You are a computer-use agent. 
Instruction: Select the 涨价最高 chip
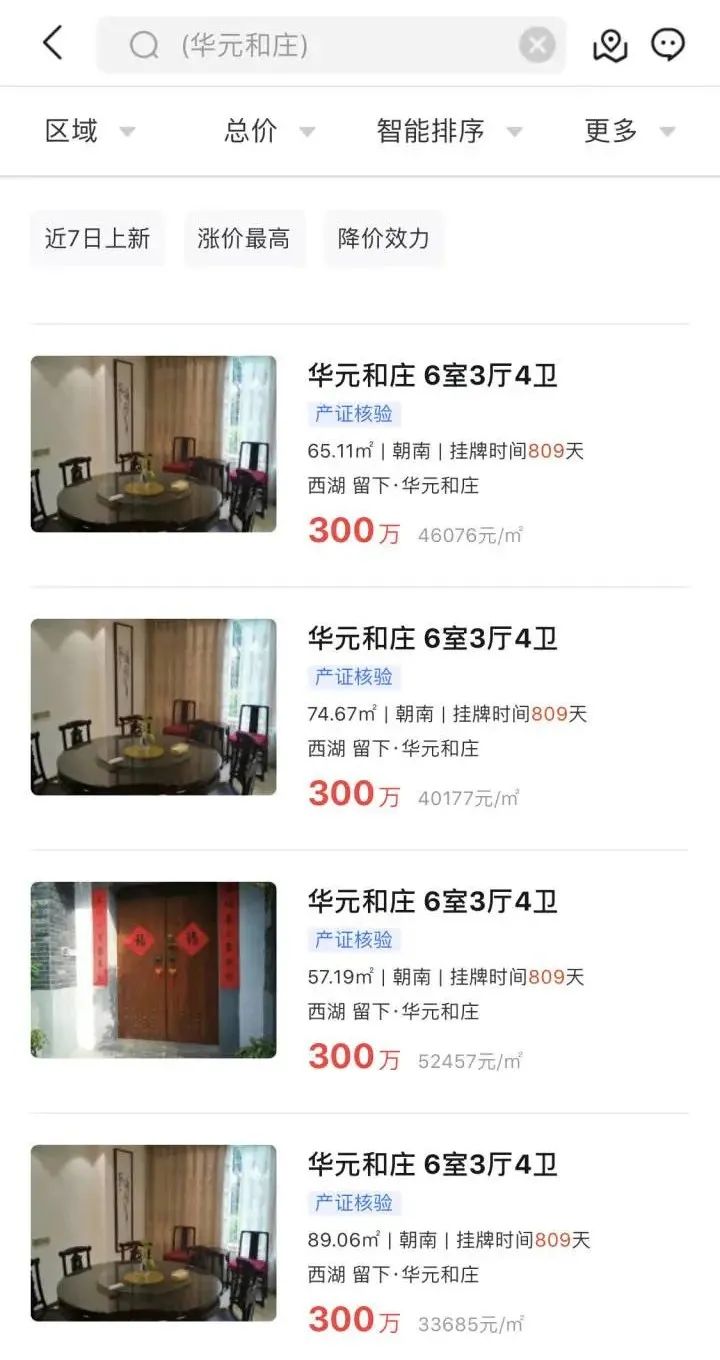tap(244, 239)
